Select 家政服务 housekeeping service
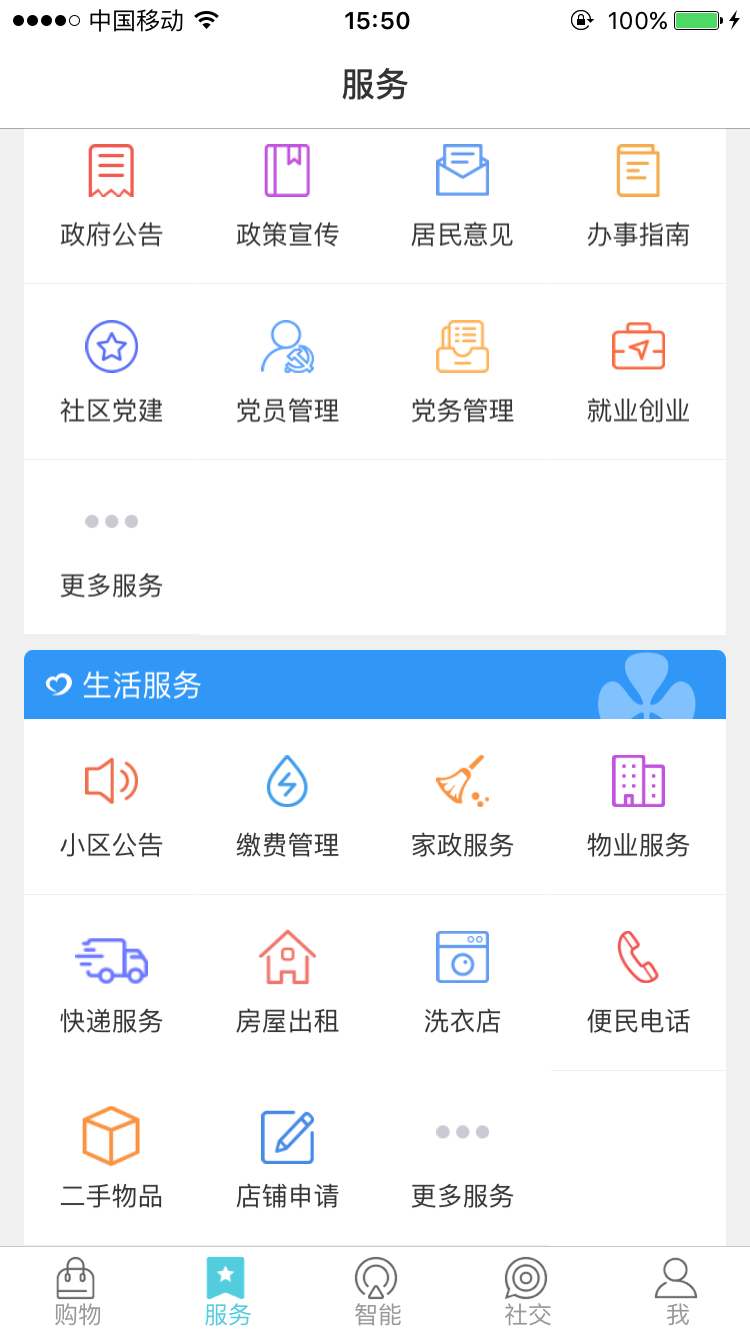This screenshot has height=1334, width=750. click(x=462, y=807)
